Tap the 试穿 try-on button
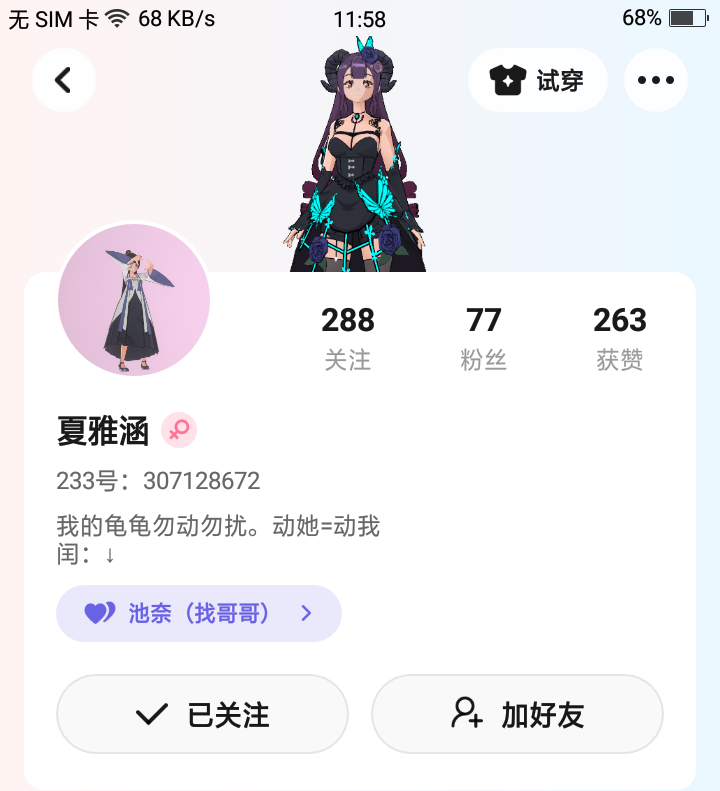Viewport: 720px width, 791px height. click(x=538, y=80)
